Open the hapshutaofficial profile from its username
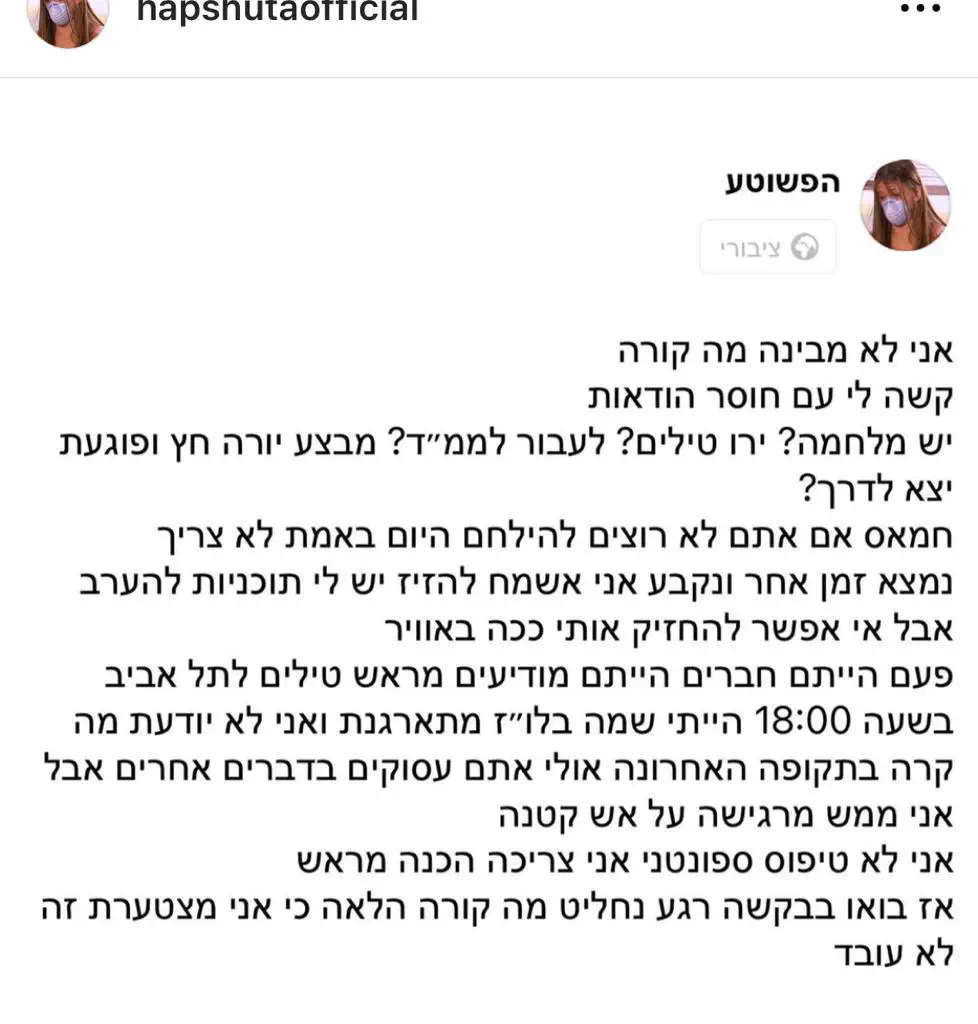The height and width of the screenshot is (1024, 978). [275, 11]
